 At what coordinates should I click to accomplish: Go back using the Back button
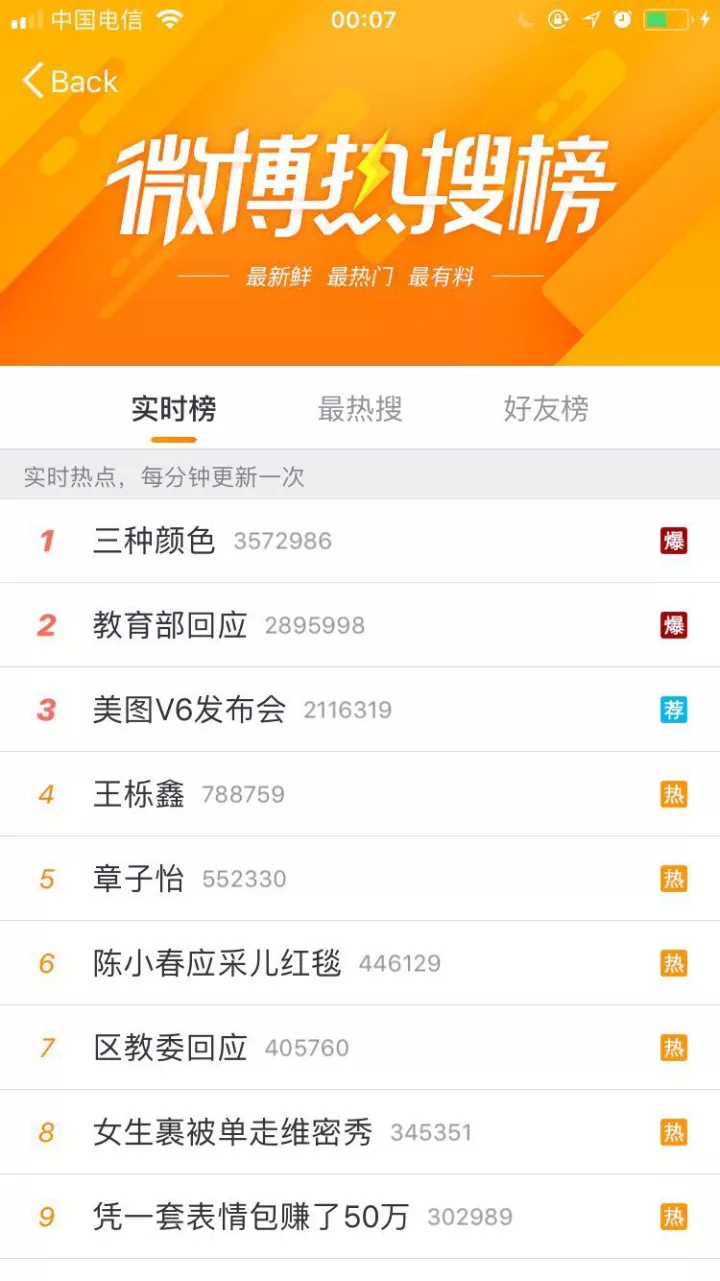(70, 81)
